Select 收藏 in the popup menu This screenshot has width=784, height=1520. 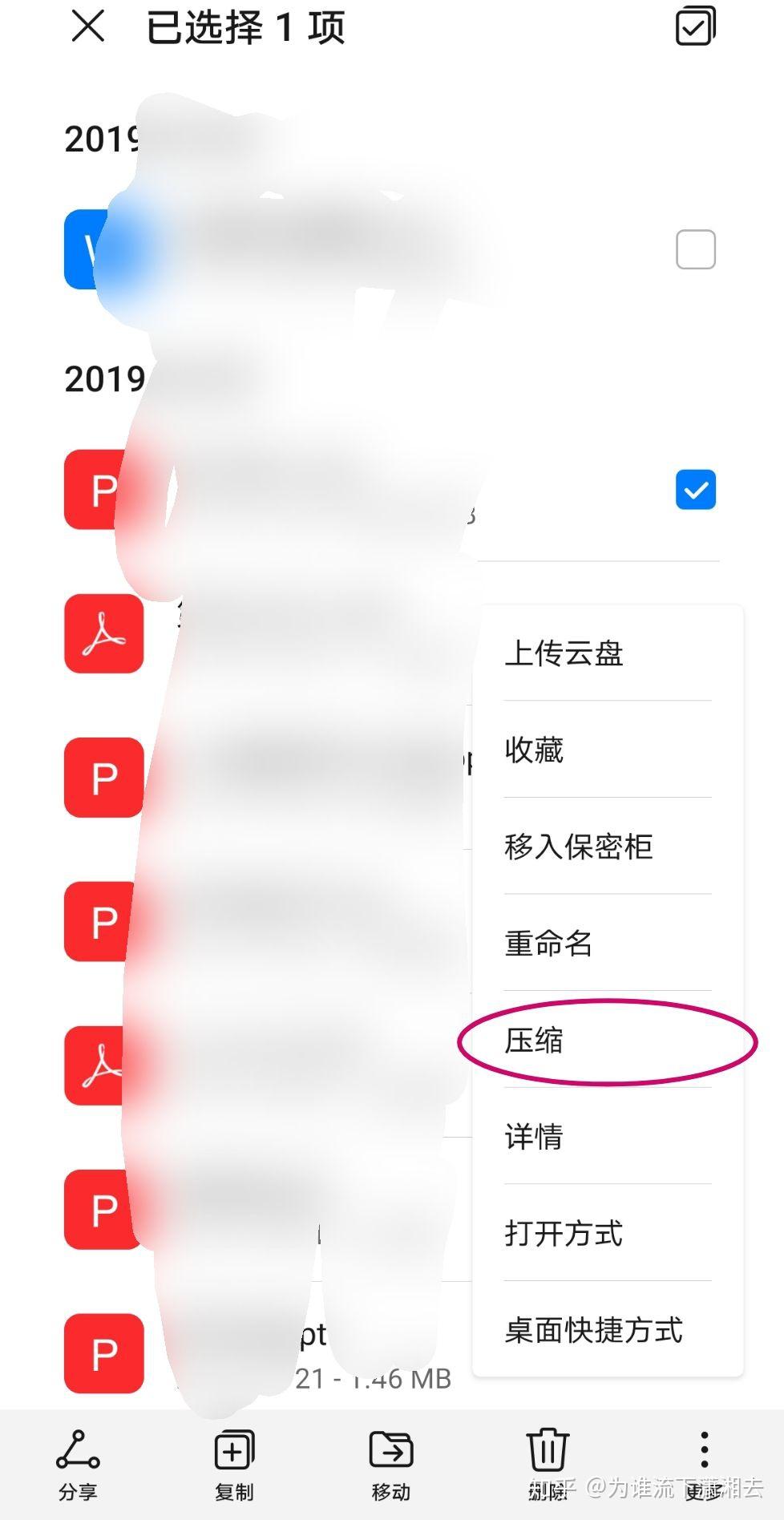tap(608, 750)
